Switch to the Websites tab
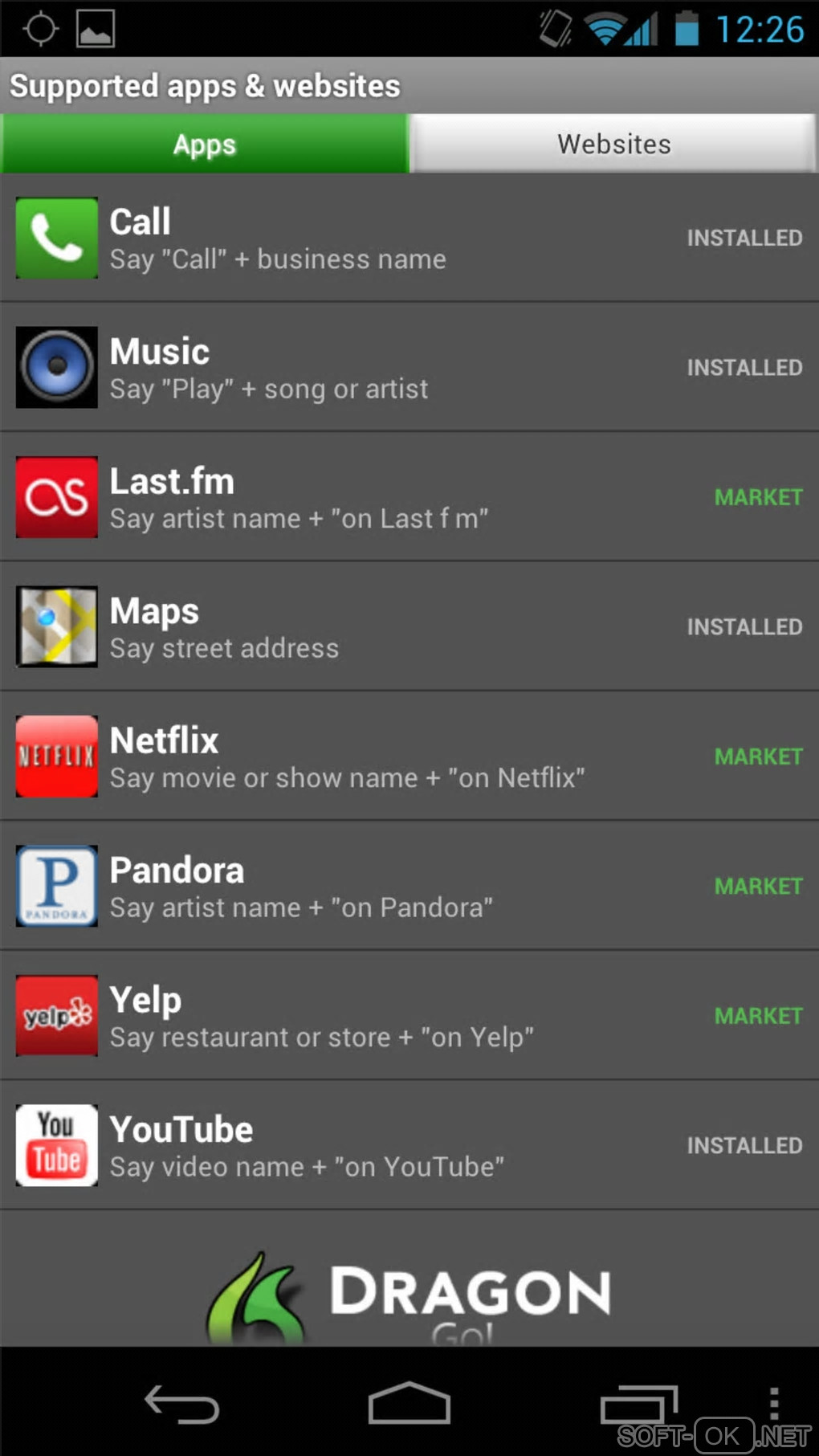This screenshot has height=1456, width=819. [x=613, y=144]
